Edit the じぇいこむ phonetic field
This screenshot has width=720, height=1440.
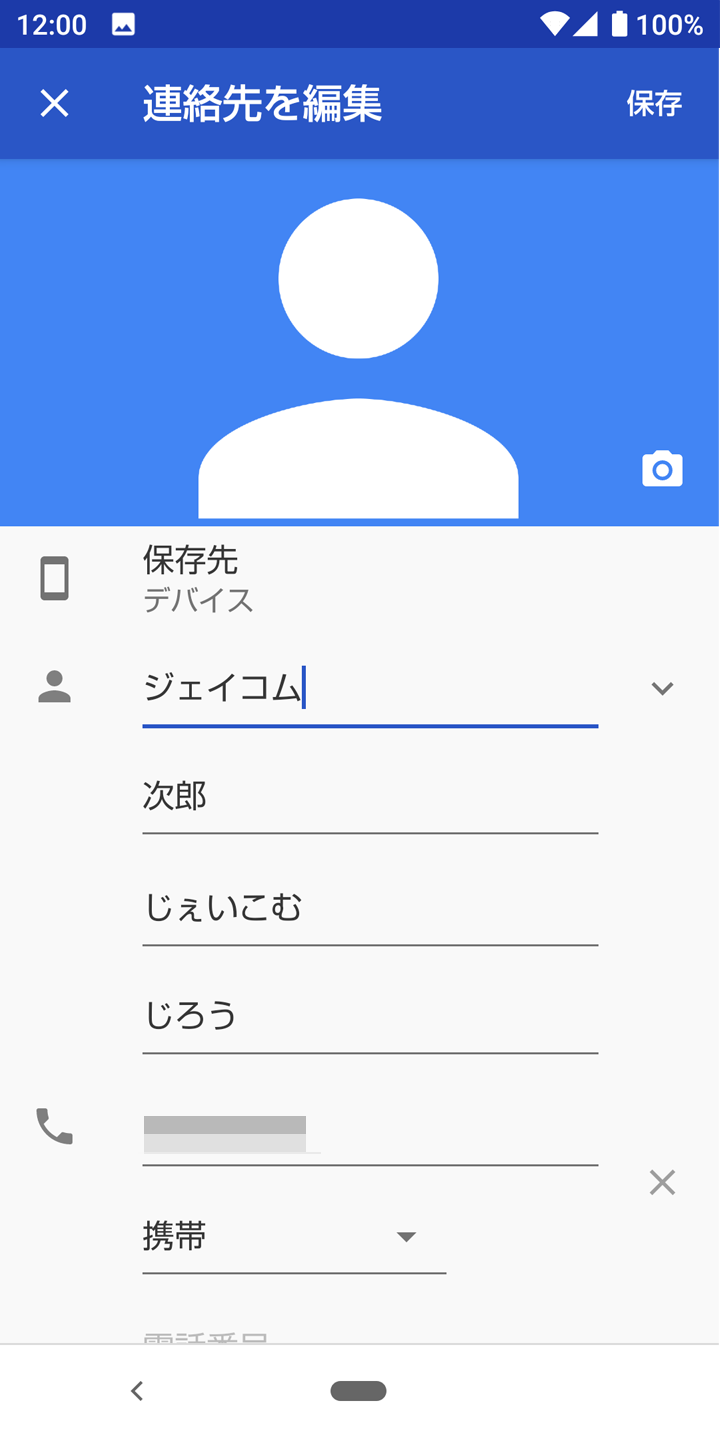coord(370,908)
